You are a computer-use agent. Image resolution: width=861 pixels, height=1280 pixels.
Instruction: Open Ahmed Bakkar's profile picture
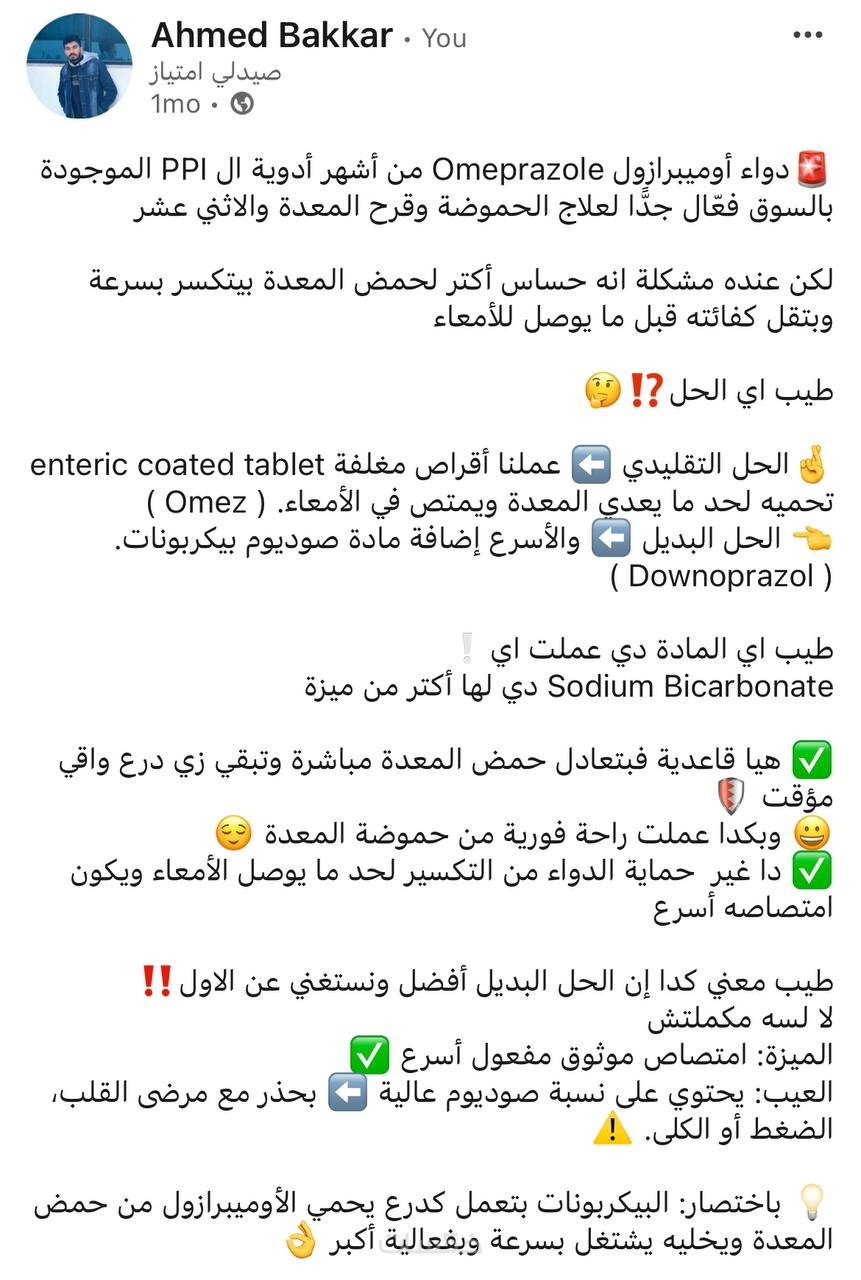pos(79,67)
